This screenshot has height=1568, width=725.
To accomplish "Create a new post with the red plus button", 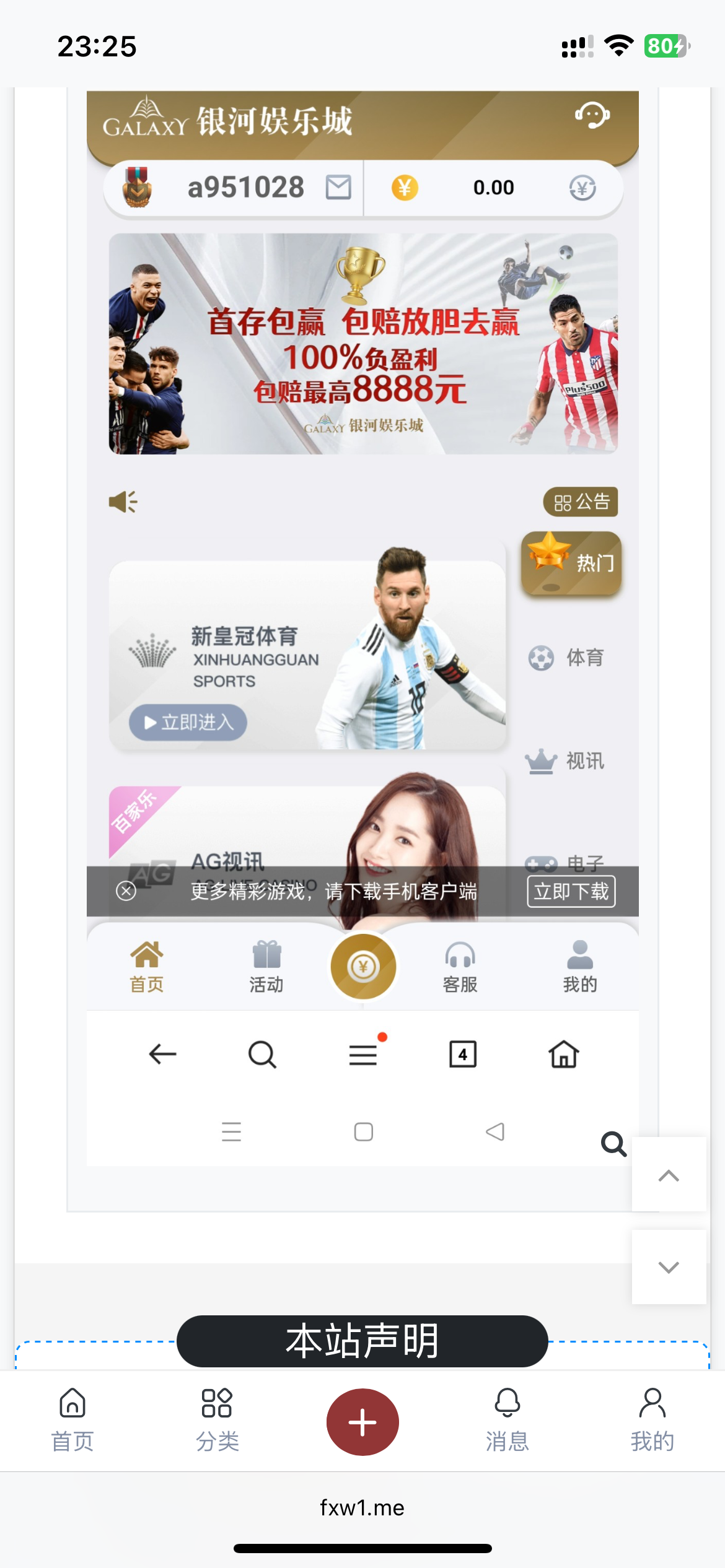I will click(362, 1422).
